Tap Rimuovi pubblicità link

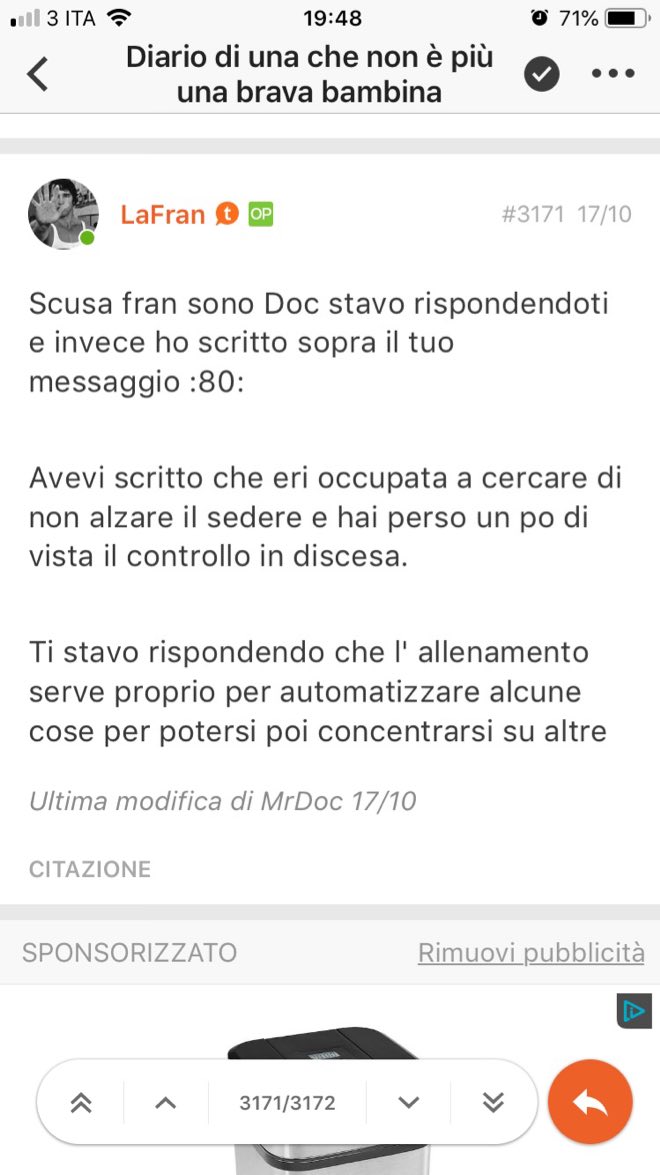(x=531, y=952)
